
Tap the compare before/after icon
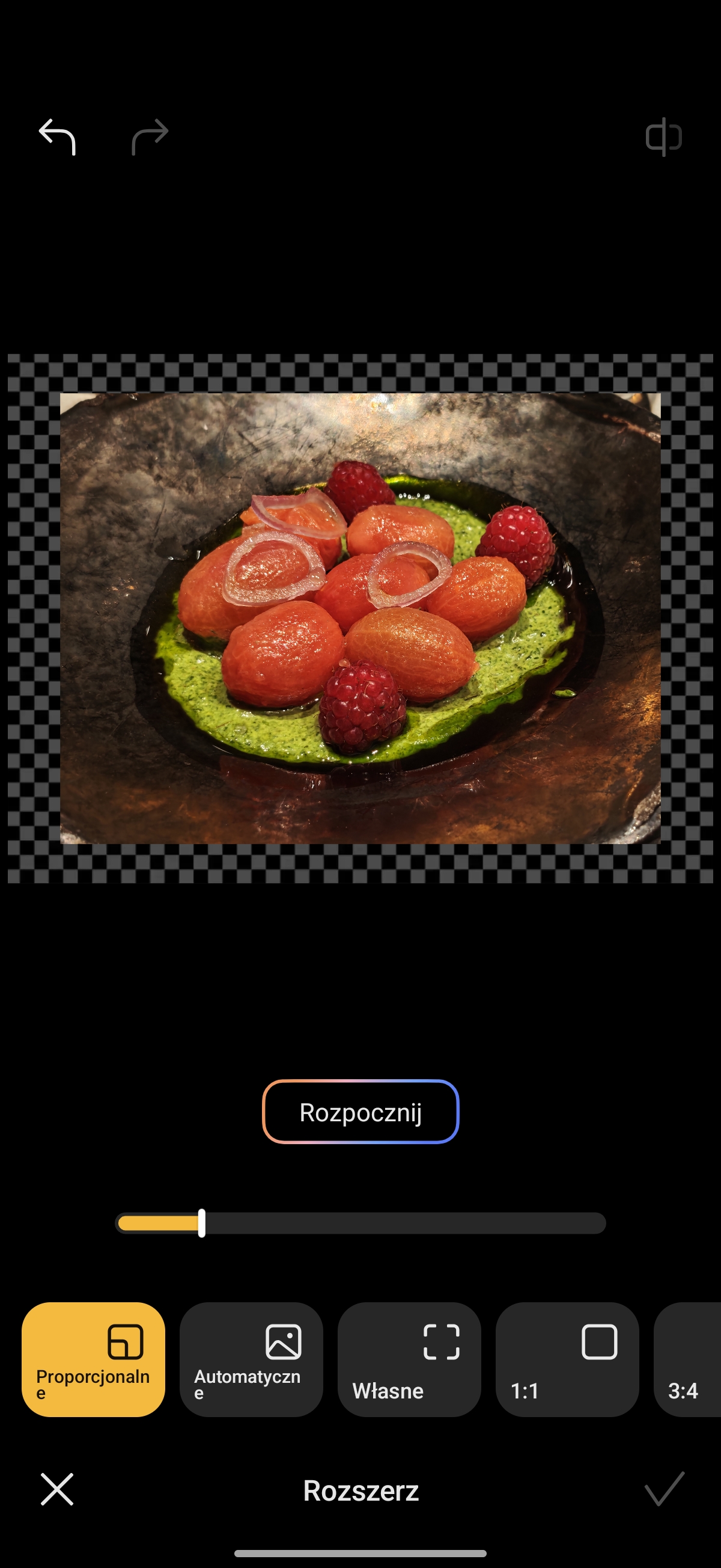tap(663, 136)
